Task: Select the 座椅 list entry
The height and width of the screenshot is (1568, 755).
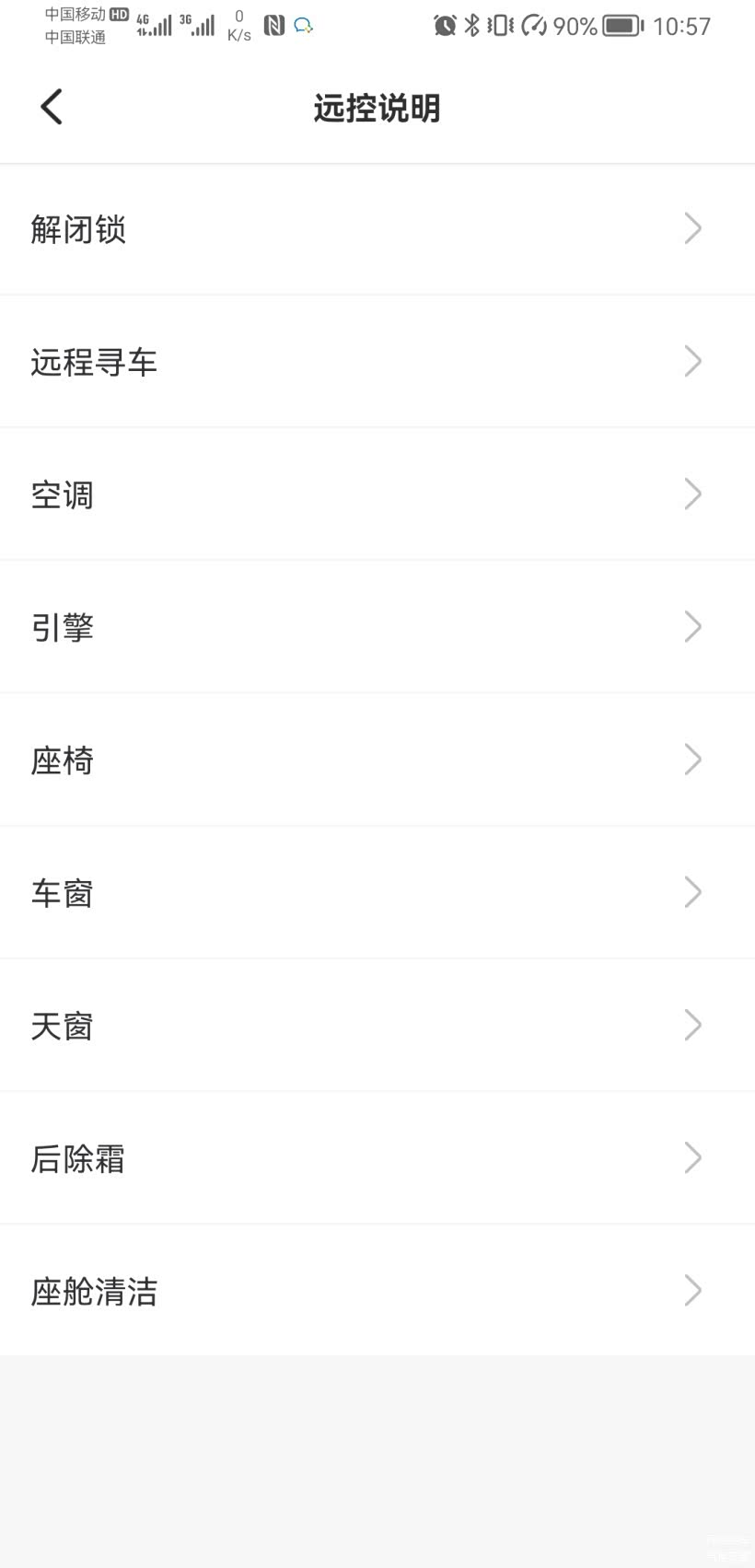Action: coord(377,760)
